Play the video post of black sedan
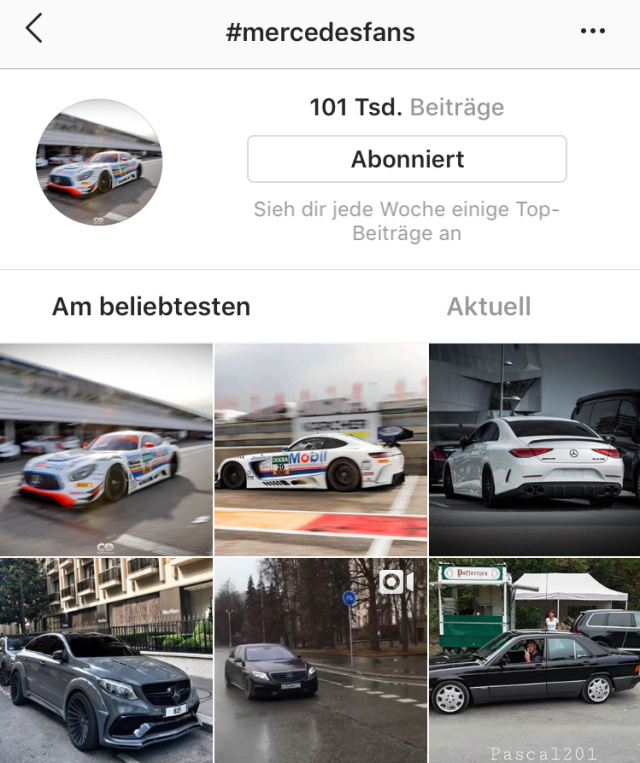This screenshot has height=763, width=640. click(x=320, y=660)
